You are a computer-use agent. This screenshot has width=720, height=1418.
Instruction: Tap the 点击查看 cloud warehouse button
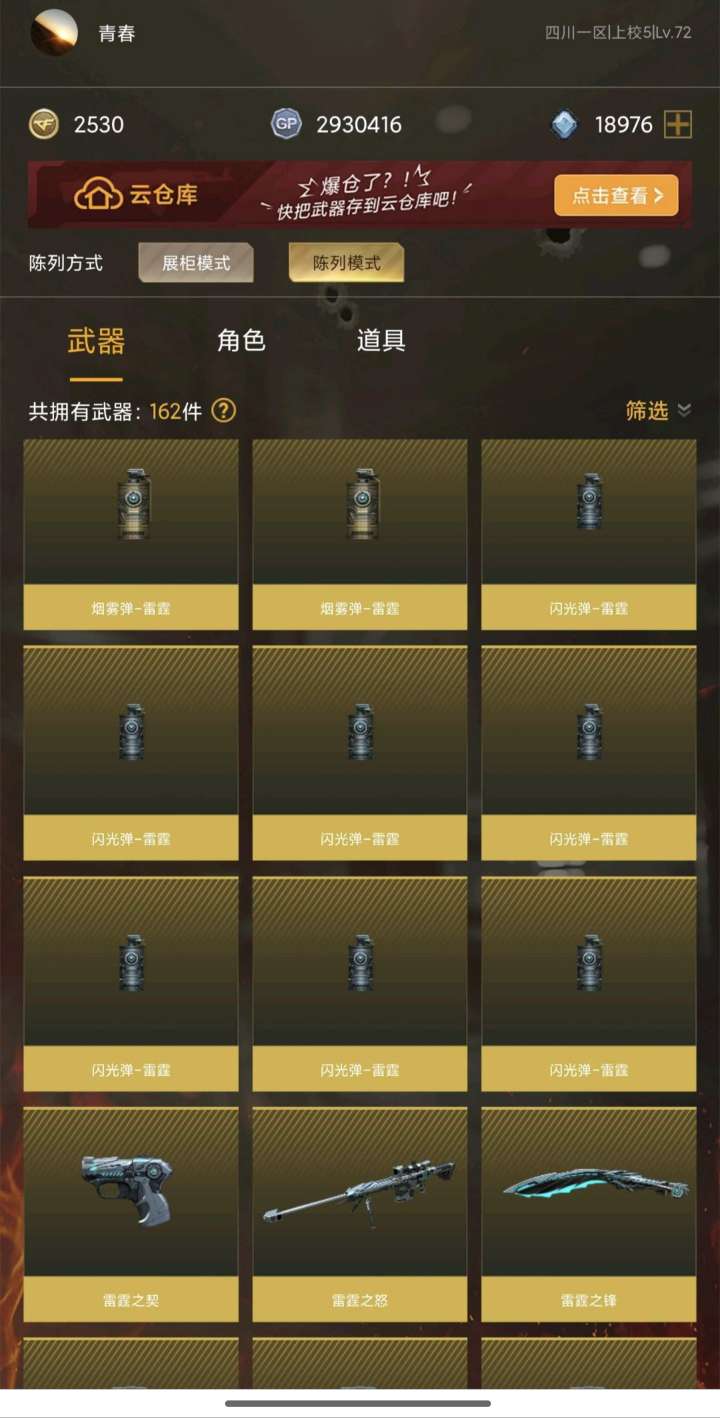[x=616, y=196]
